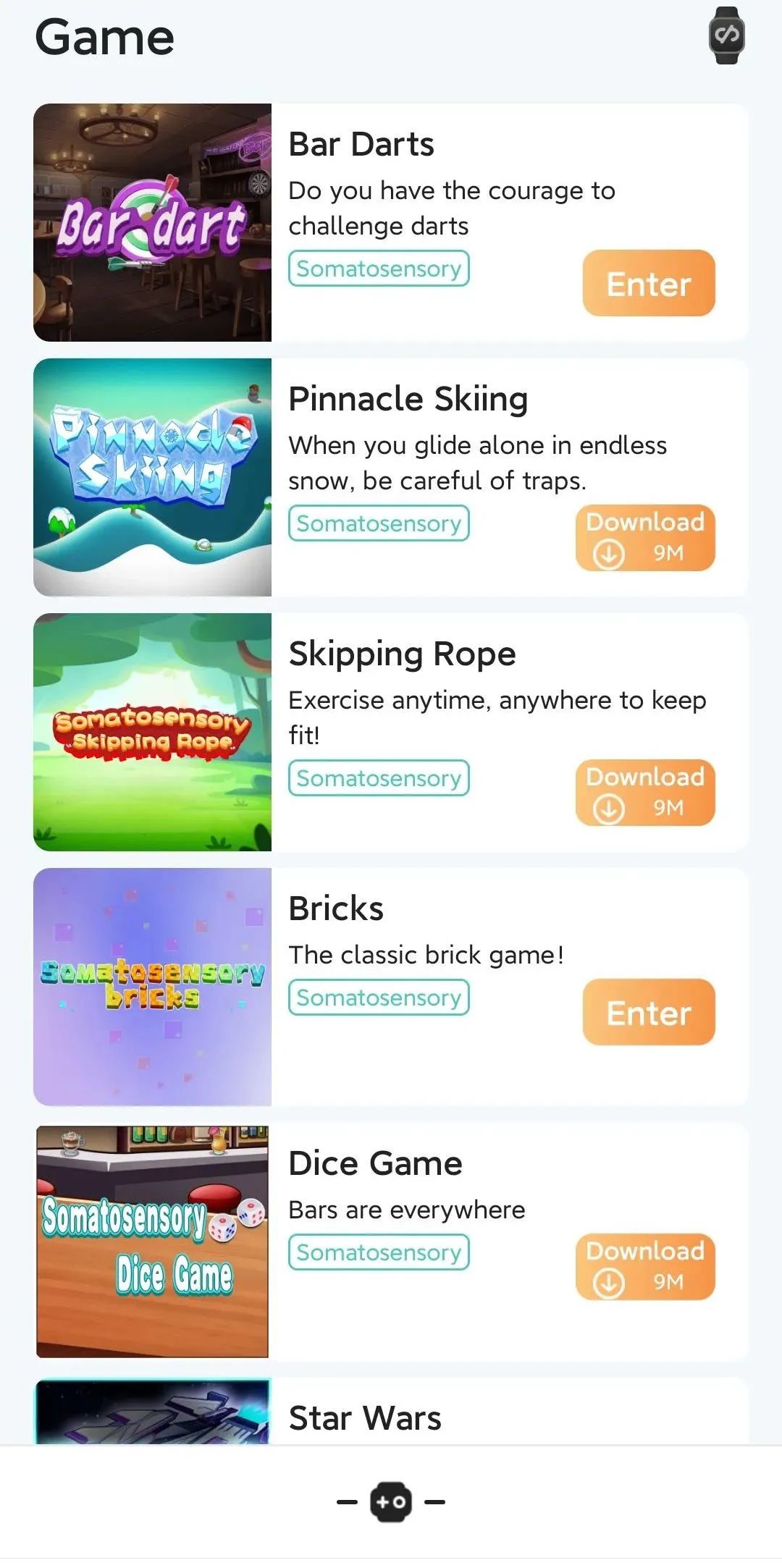782x1568 pixels.
Task: Enter the Bricks game
Action: (648, 1012)
